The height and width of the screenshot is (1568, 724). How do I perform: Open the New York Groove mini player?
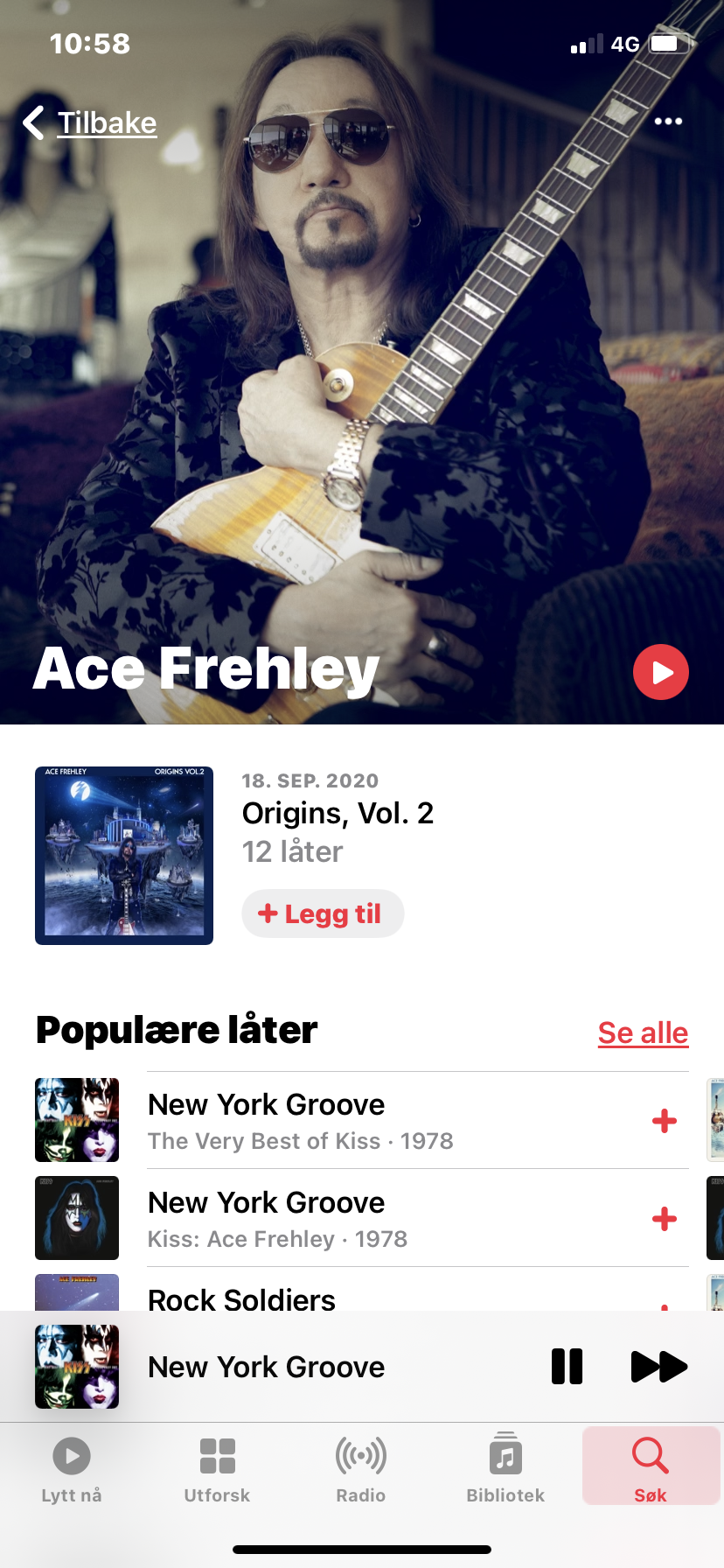click(x=267, y=1367)
